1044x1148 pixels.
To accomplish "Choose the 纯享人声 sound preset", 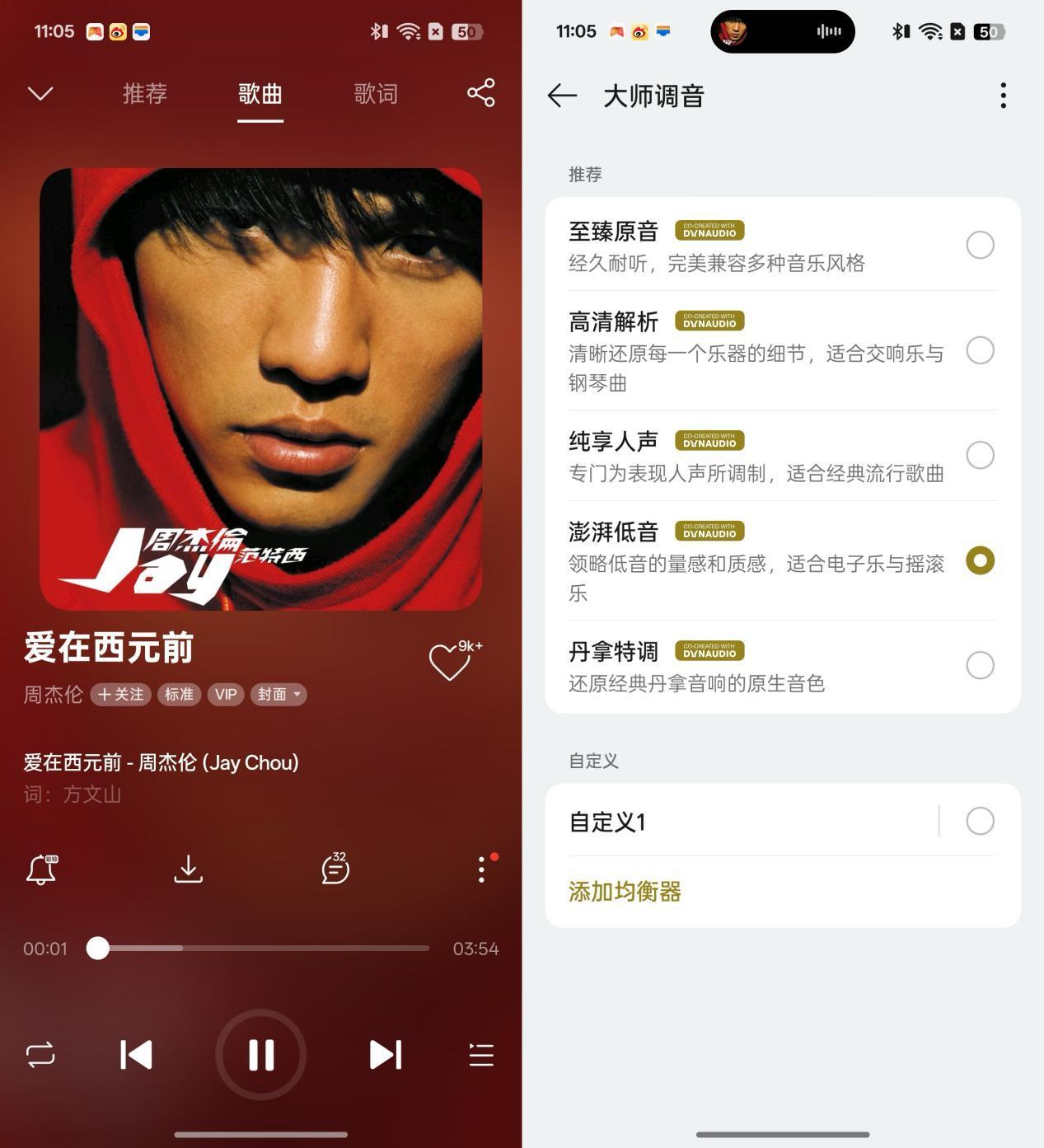I will (980, 455).
